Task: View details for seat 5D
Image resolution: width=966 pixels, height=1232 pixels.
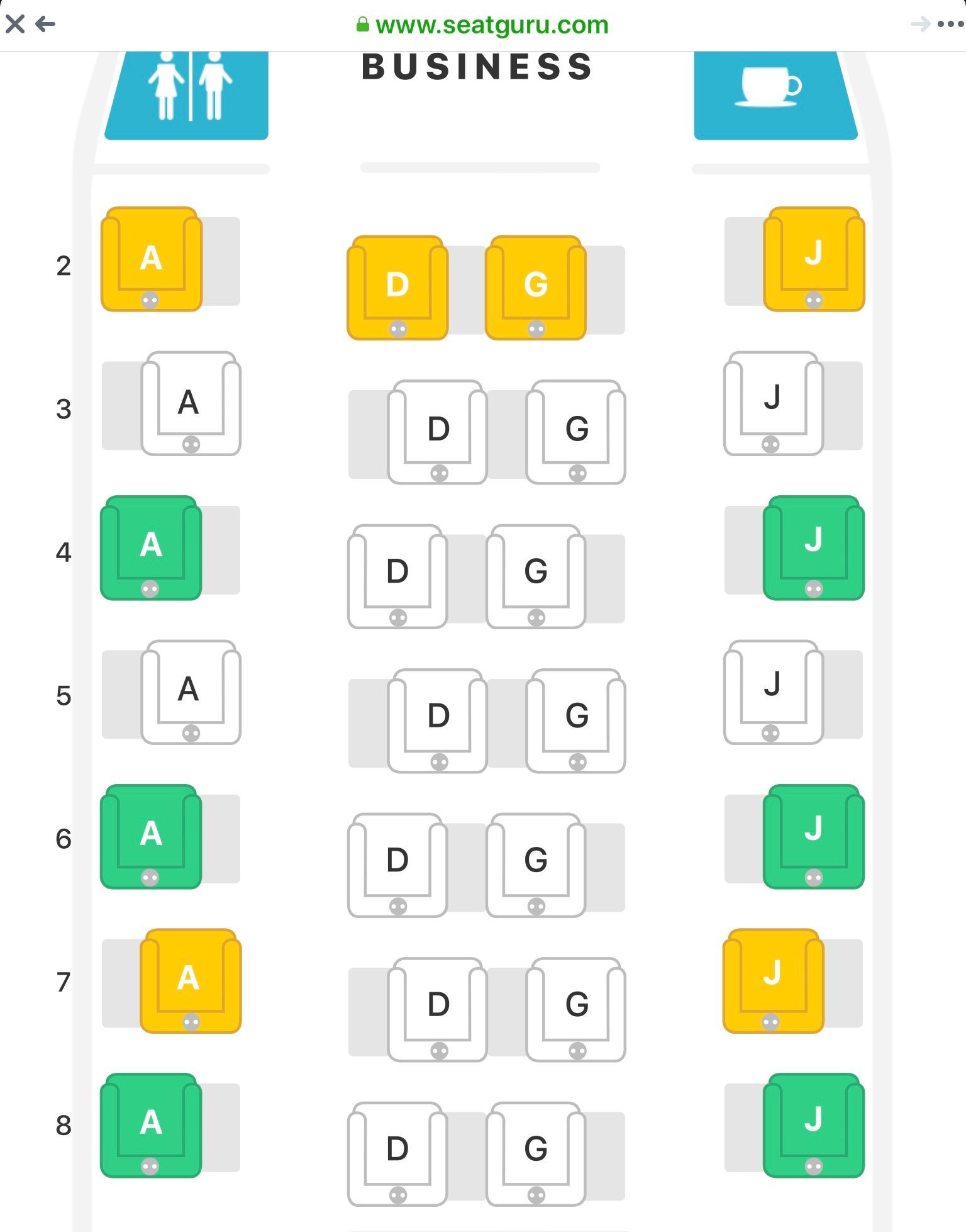Action: (438, 721)
